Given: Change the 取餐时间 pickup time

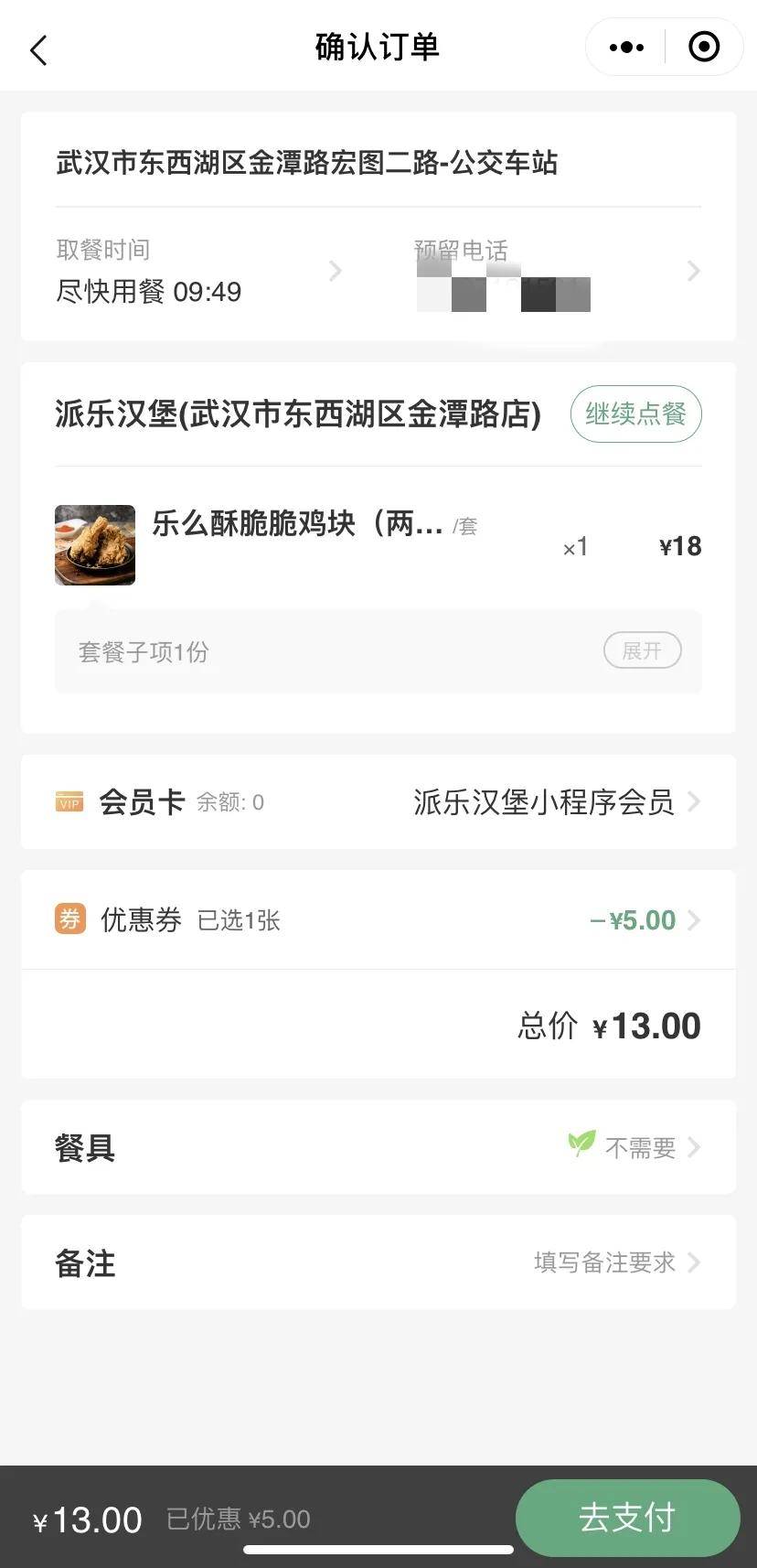Looking at the screenshot, I should click(199, 272).
